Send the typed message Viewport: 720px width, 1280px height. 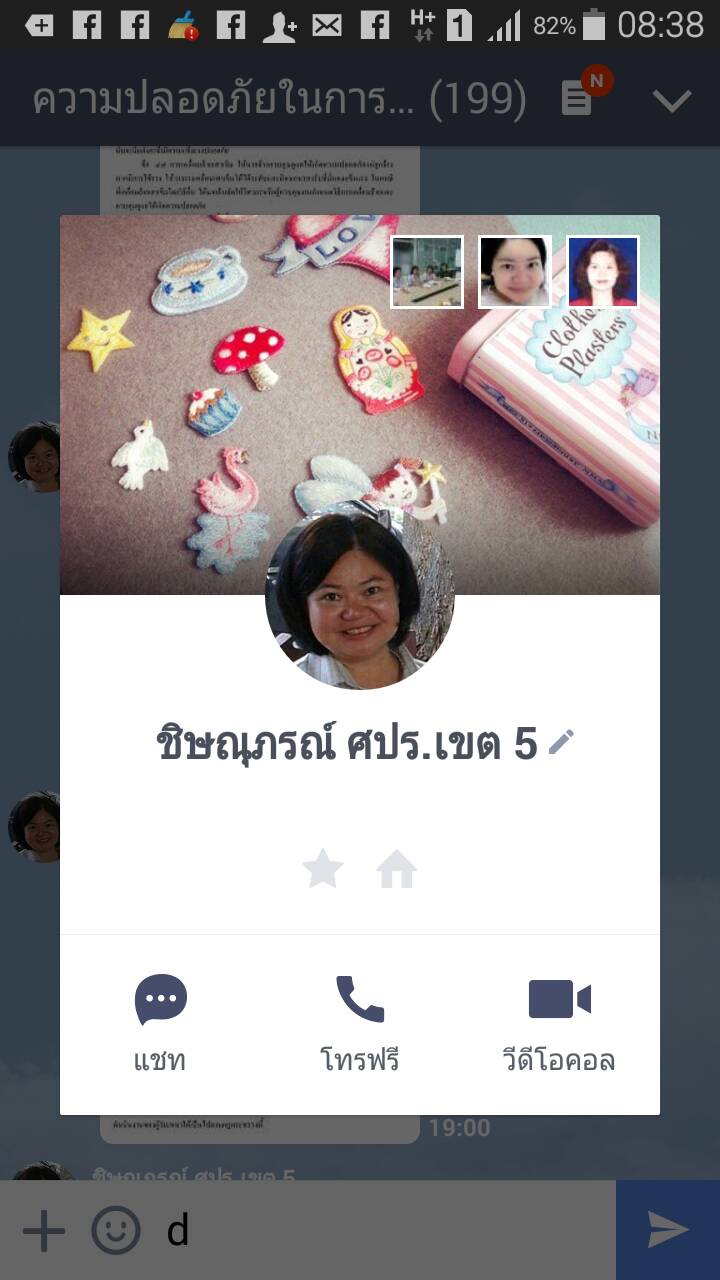pos(668,1230)
